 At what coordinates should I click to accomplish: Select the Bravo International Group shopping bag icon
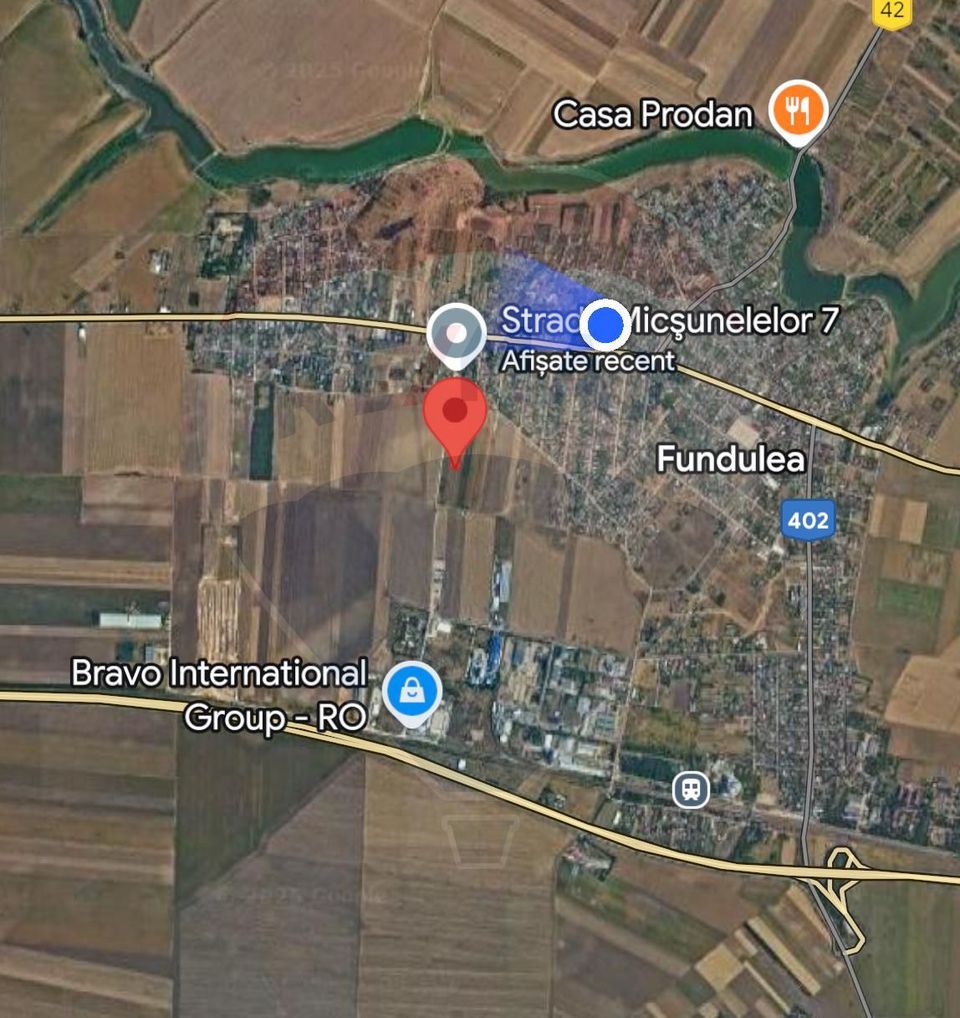pyautogui.click(x=411, y=689)
